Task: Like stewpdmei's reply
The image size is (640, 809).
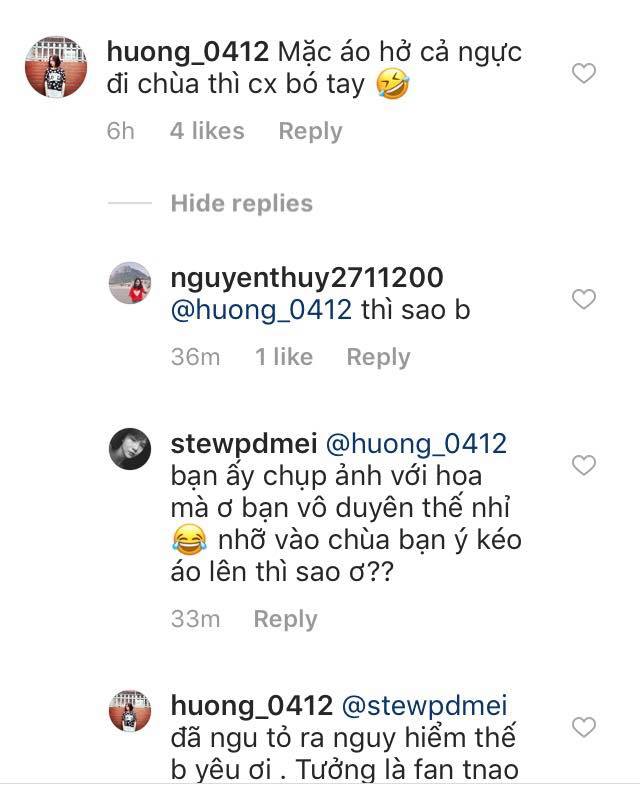Action: click(x=583, y=465)
